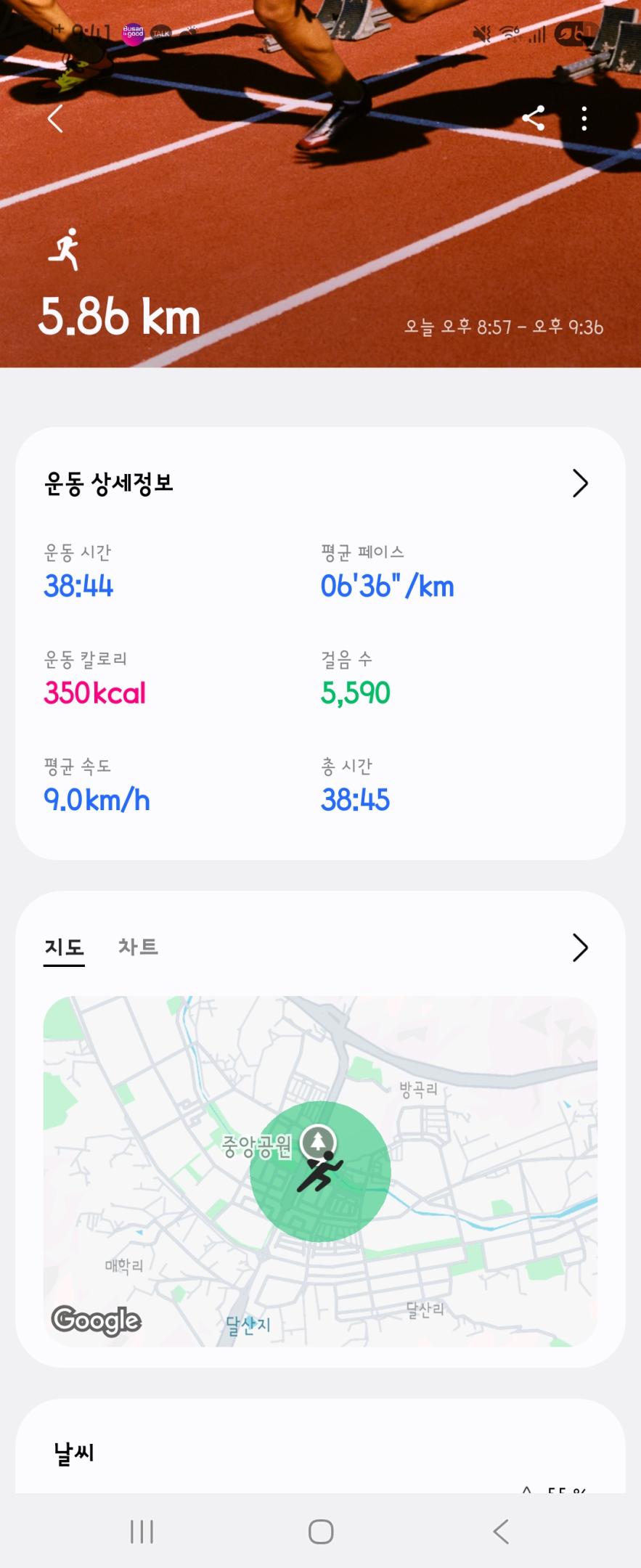Tap the network signal icon in status bar
Viewport: 641px width, 1568px height.
pyautogui.click(x=538, y=33)
